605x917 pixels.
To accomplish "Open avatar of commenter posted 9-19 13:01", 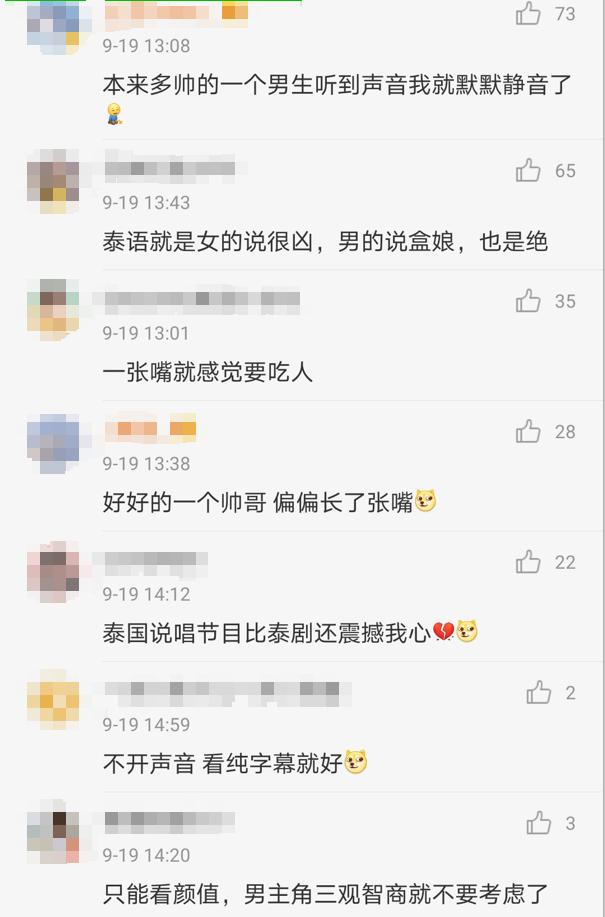I will (53, 311).
